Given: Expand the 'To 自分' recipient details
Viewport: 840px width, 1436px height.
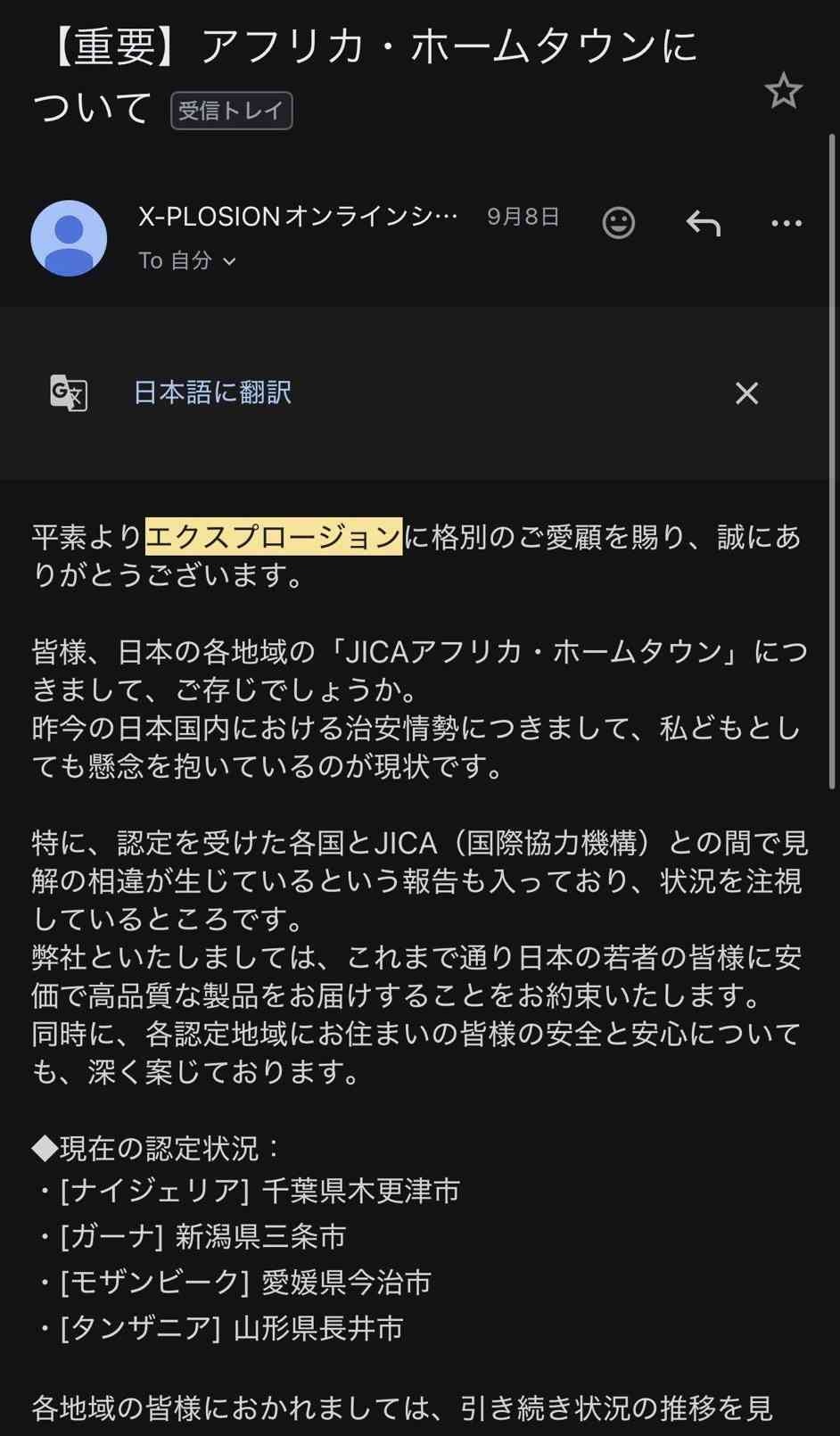Looking at the screenshot, I should point(187,260).
